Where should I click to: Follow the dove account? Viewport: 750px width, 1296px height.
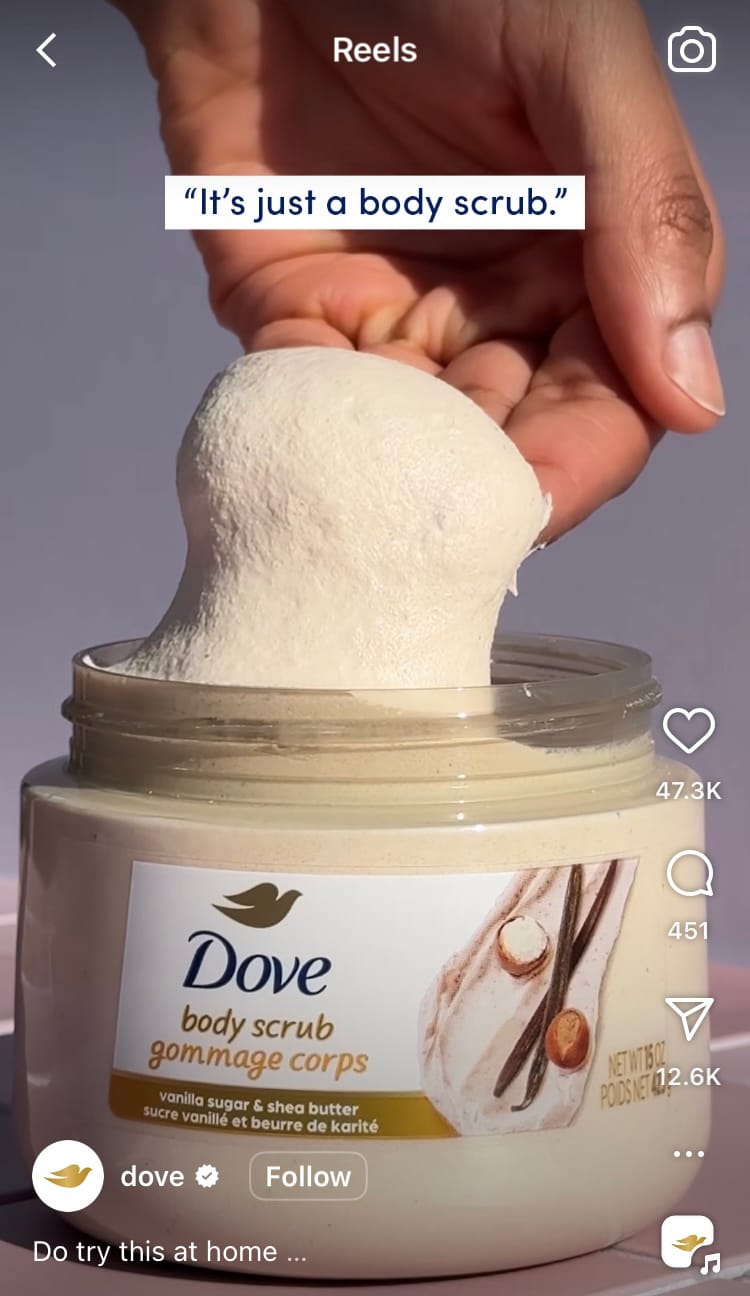(x=308, y=1177)
